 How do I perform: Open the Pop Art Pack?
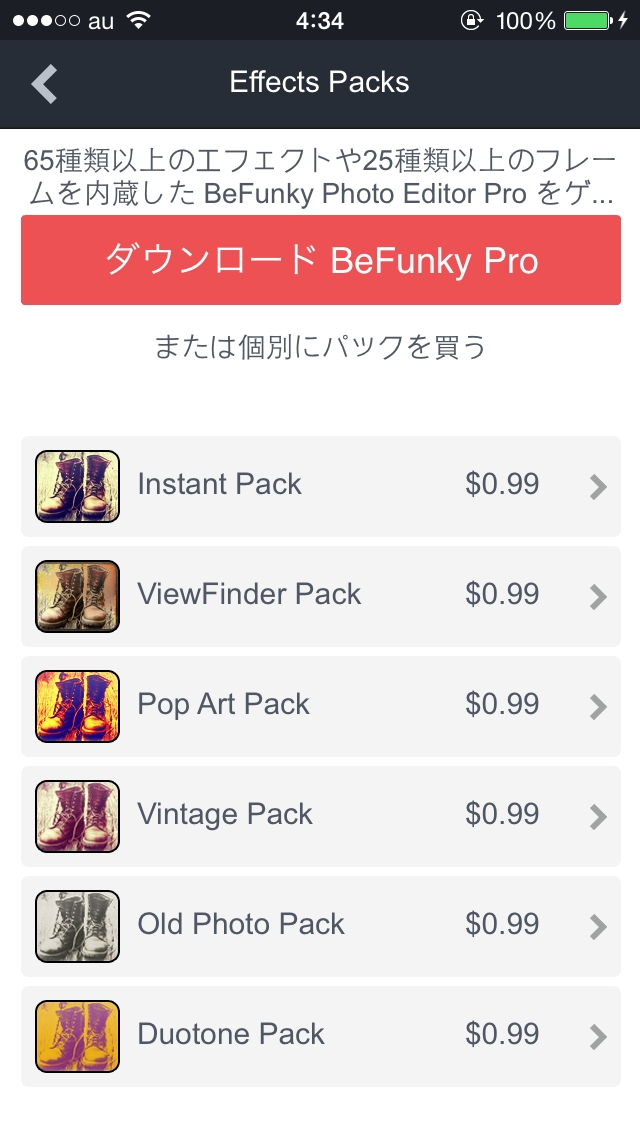tap(321, 706)
